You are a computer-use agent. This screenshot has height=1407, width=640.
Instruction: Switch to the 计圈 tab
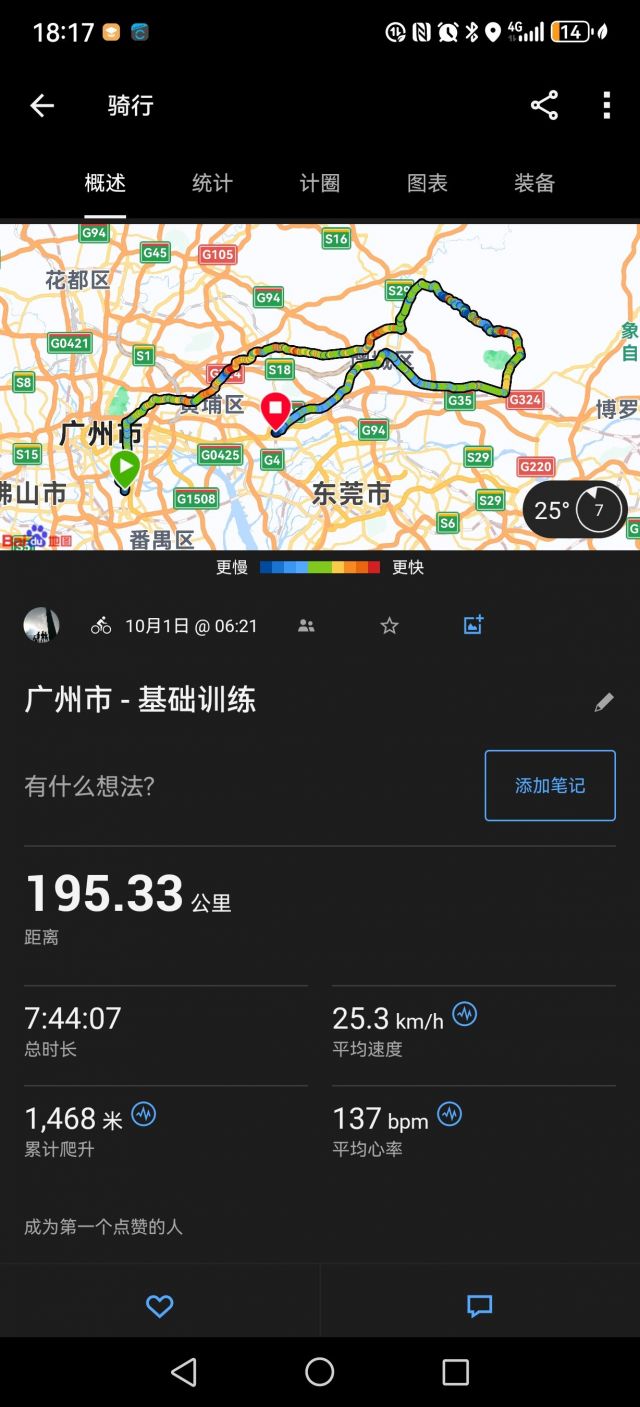(x=320, y=183)
